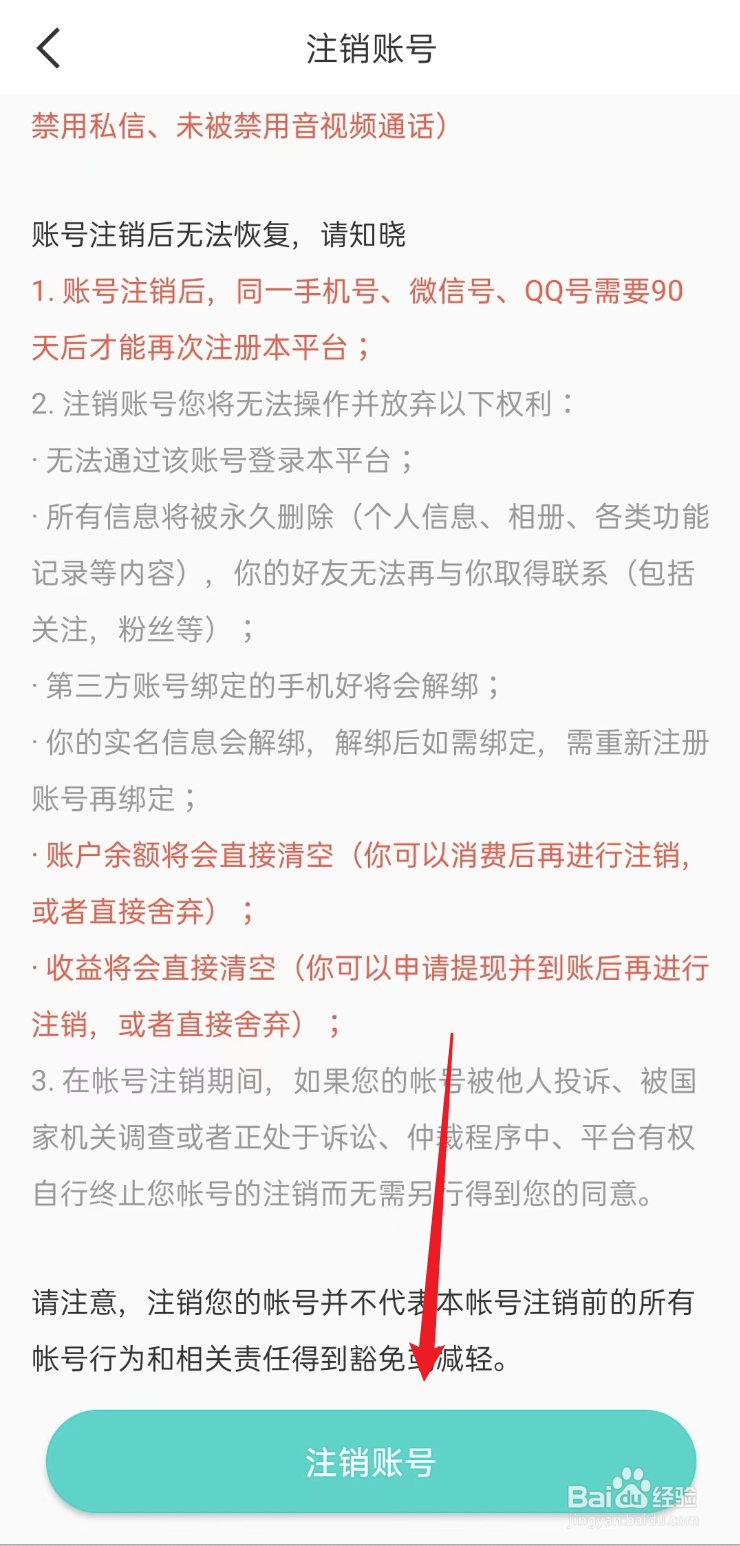Click the back arrow icon
The height and width of the screenshot is (1546, 740).
click(48, 47)
